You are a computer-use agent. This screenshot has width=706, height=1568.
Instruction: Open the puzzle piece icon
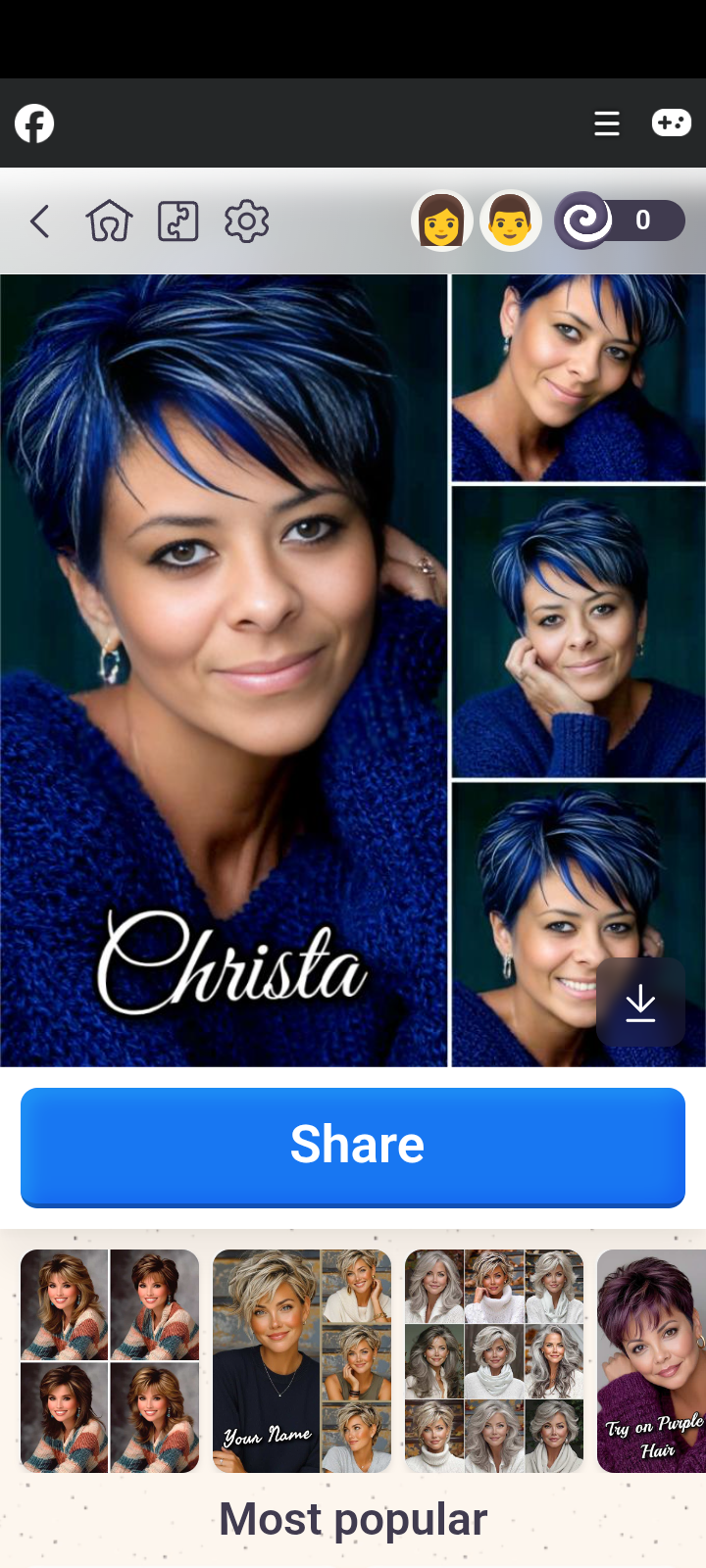pyautogui.click(x=178, y=221)
